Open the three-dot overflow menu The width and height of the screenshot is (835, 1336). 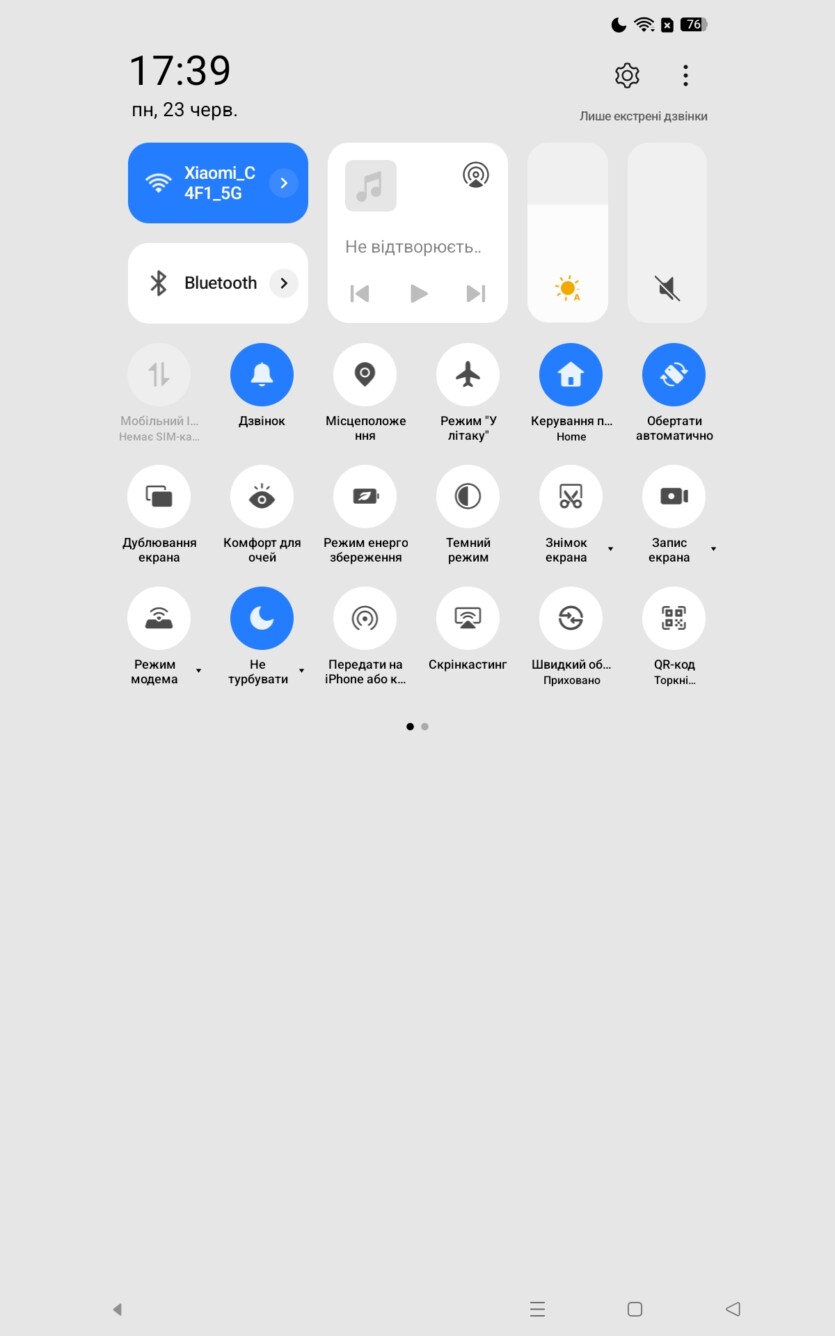[x=685, y=75]
